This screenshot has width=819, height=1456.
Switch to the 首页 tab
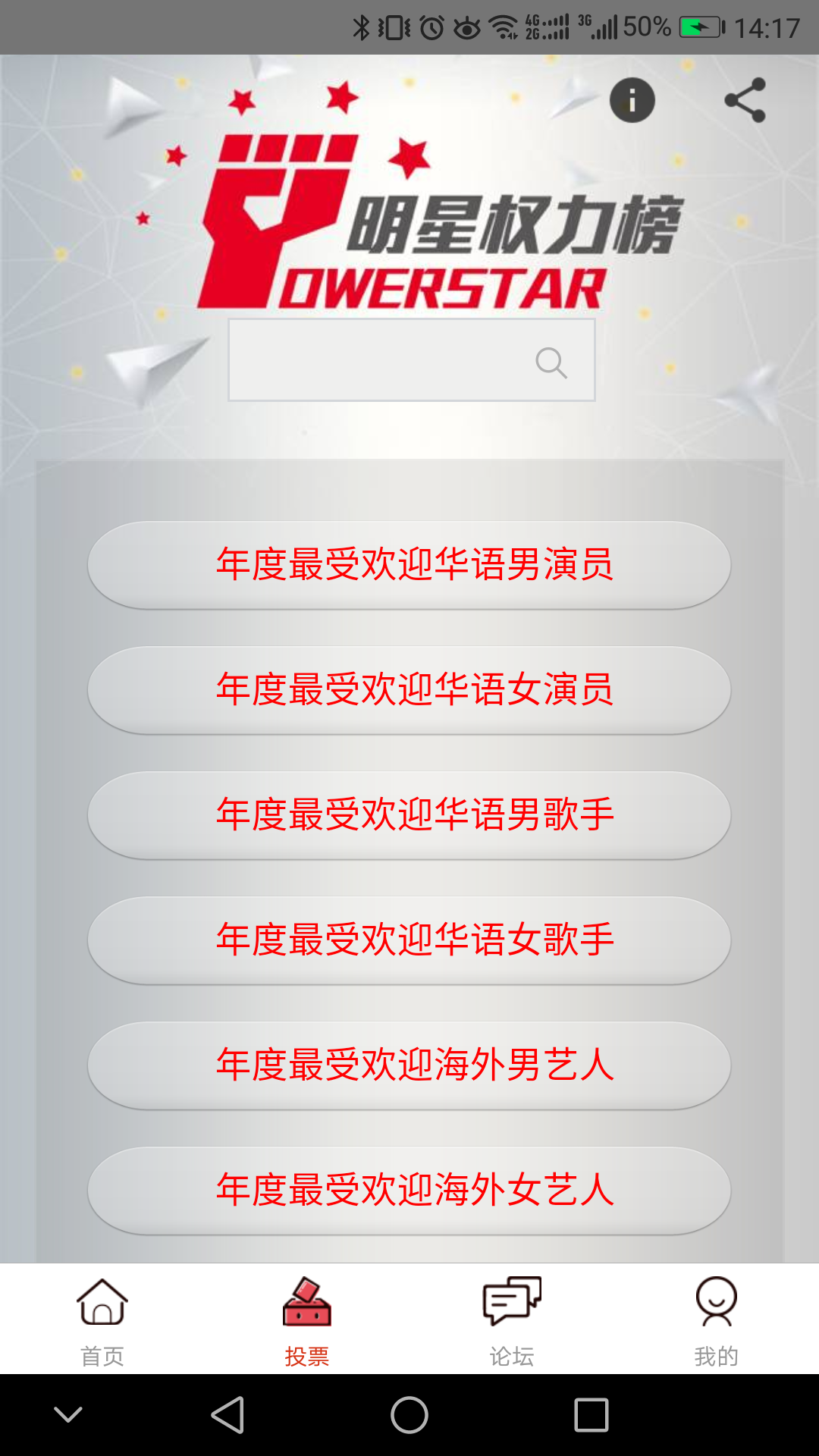(102, 1319)
